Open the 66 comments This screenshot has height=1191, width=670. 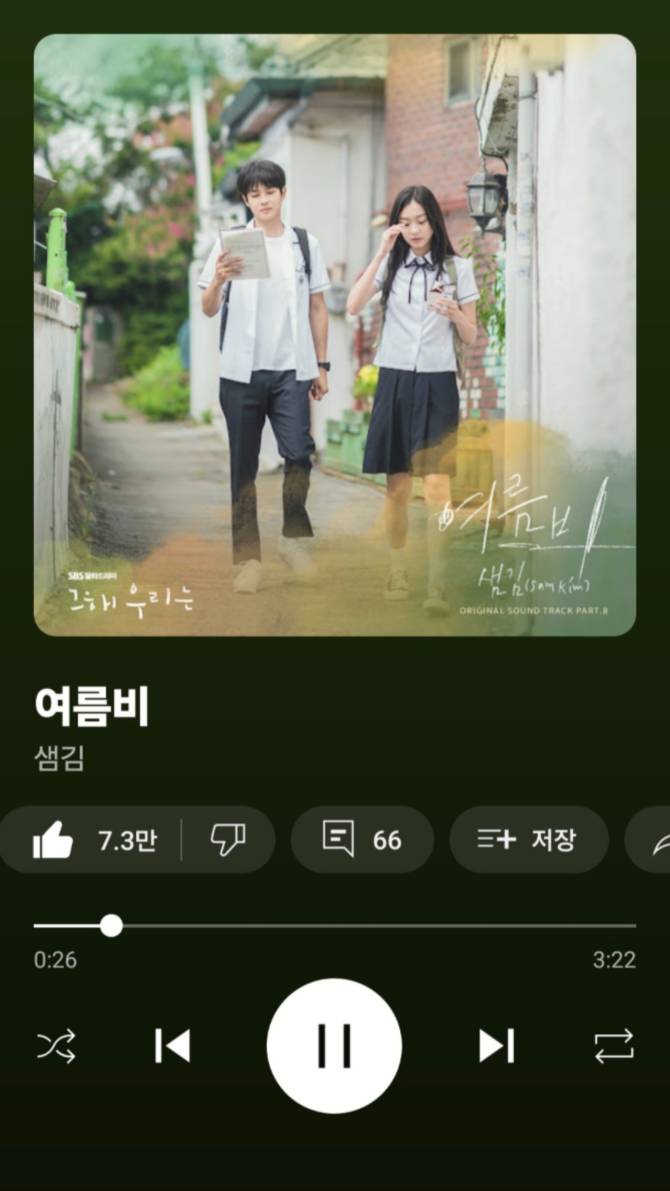(362, 840)
